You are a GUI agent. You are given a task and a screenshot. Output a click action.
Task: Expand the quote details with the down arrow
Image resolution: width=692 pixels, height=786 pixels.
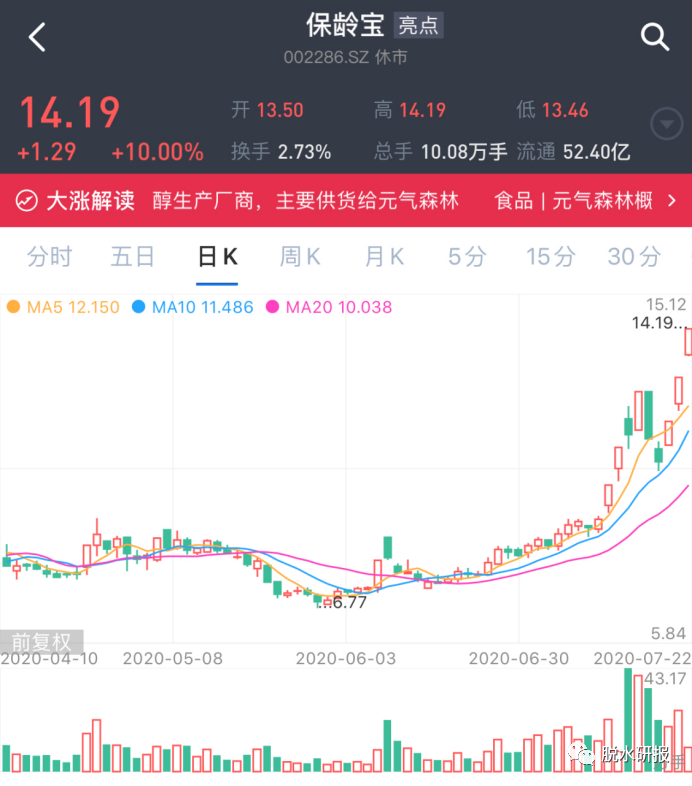pyautogui.click(x=666, y=125)
